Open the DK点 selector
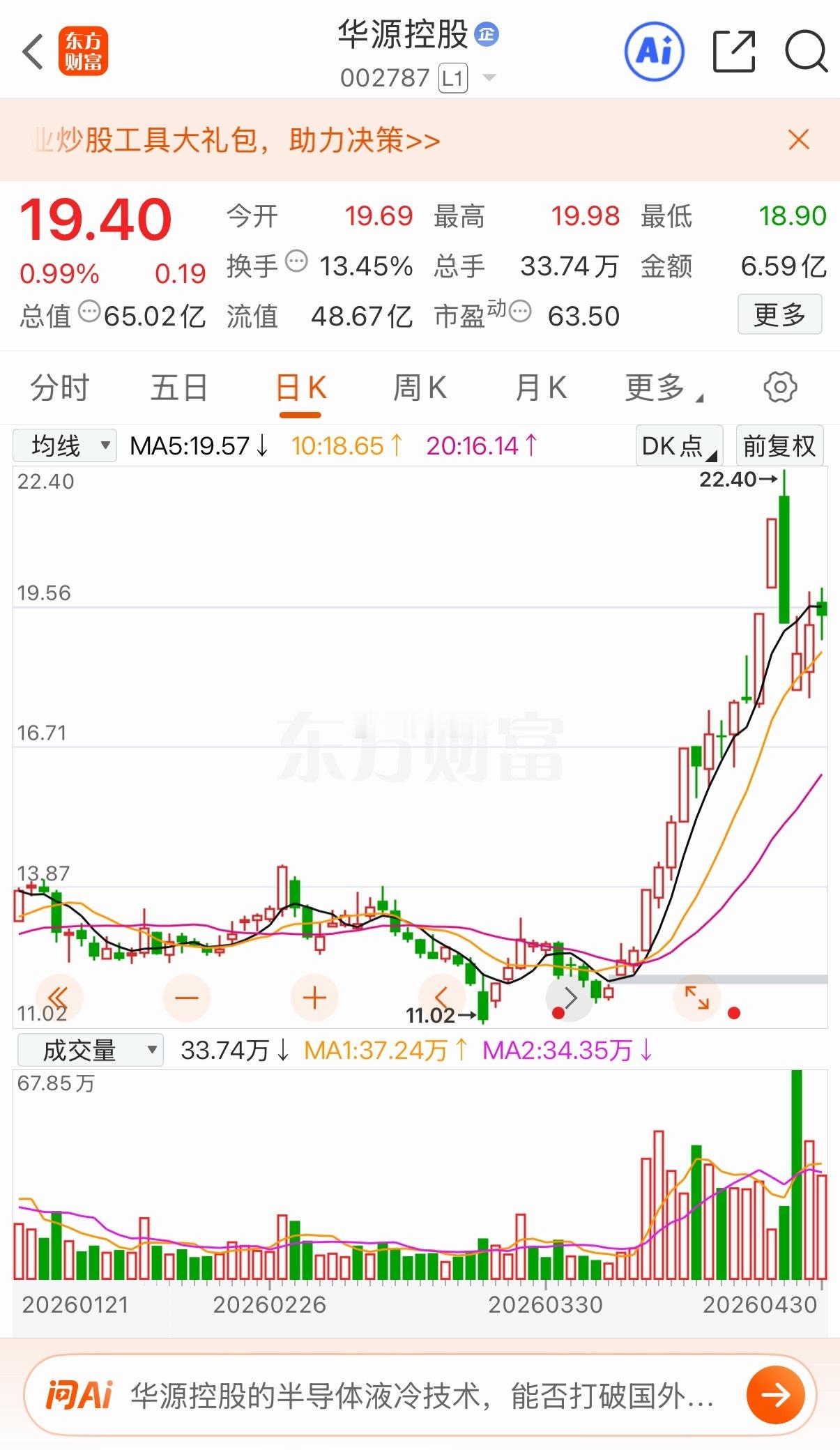The width and height of the screenshot is (840, 1450). [679, 445]
